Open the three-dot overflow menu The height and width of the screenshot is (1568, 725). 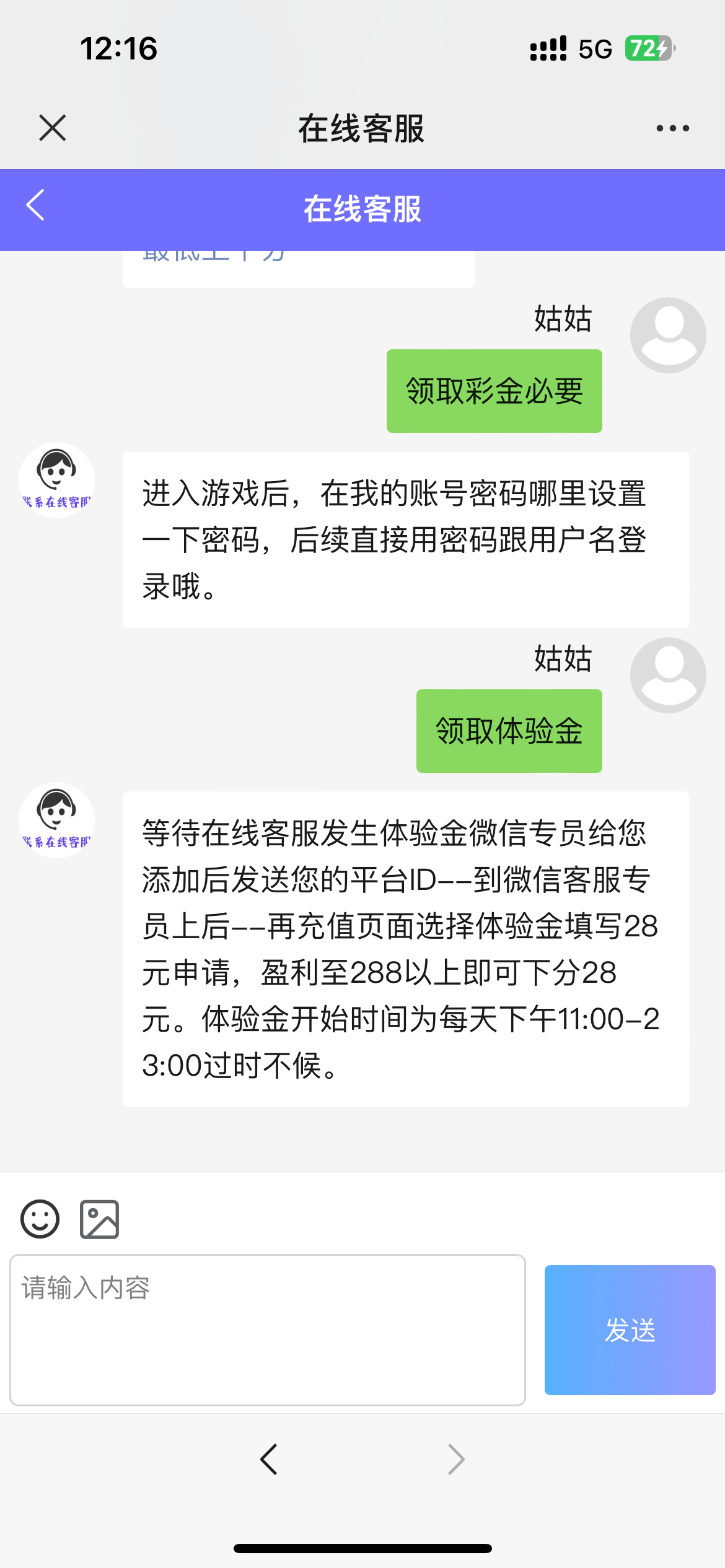pos(672,128)
